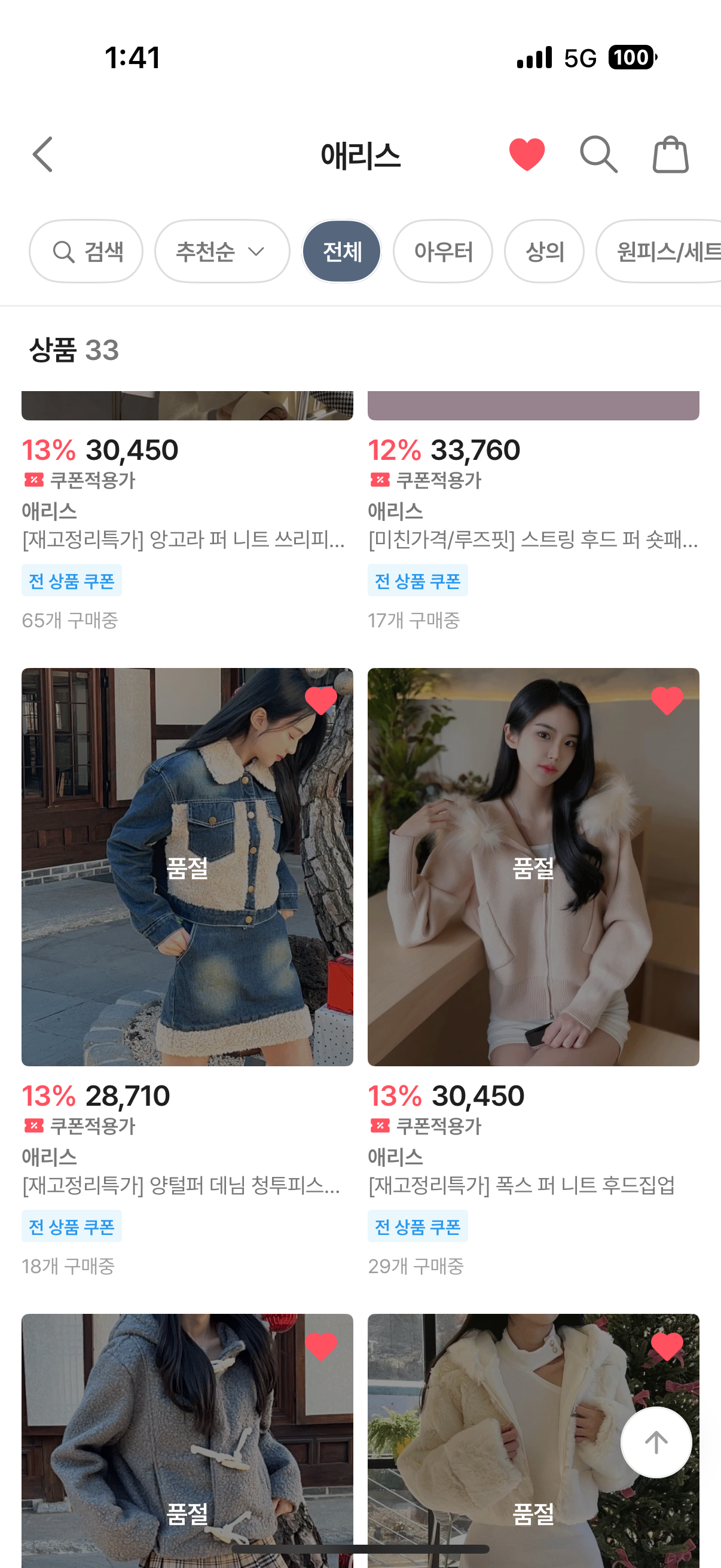This screenshot has width=721, height=1568.
Task: Expand the 추천순 sort dropdown
Action: click(x=221, y=251)
